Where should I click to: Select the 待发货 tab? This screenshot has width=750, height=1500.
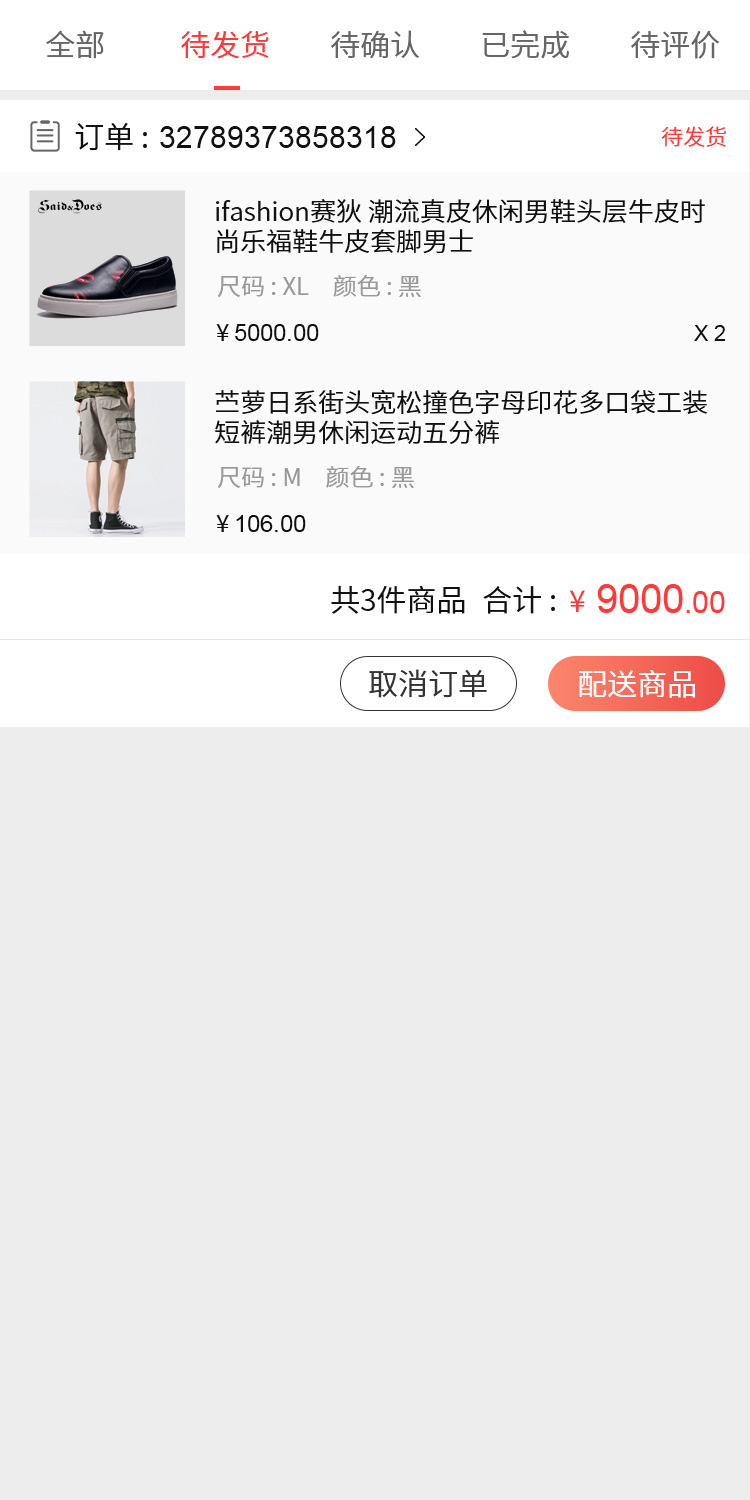[x=225, y=46]
